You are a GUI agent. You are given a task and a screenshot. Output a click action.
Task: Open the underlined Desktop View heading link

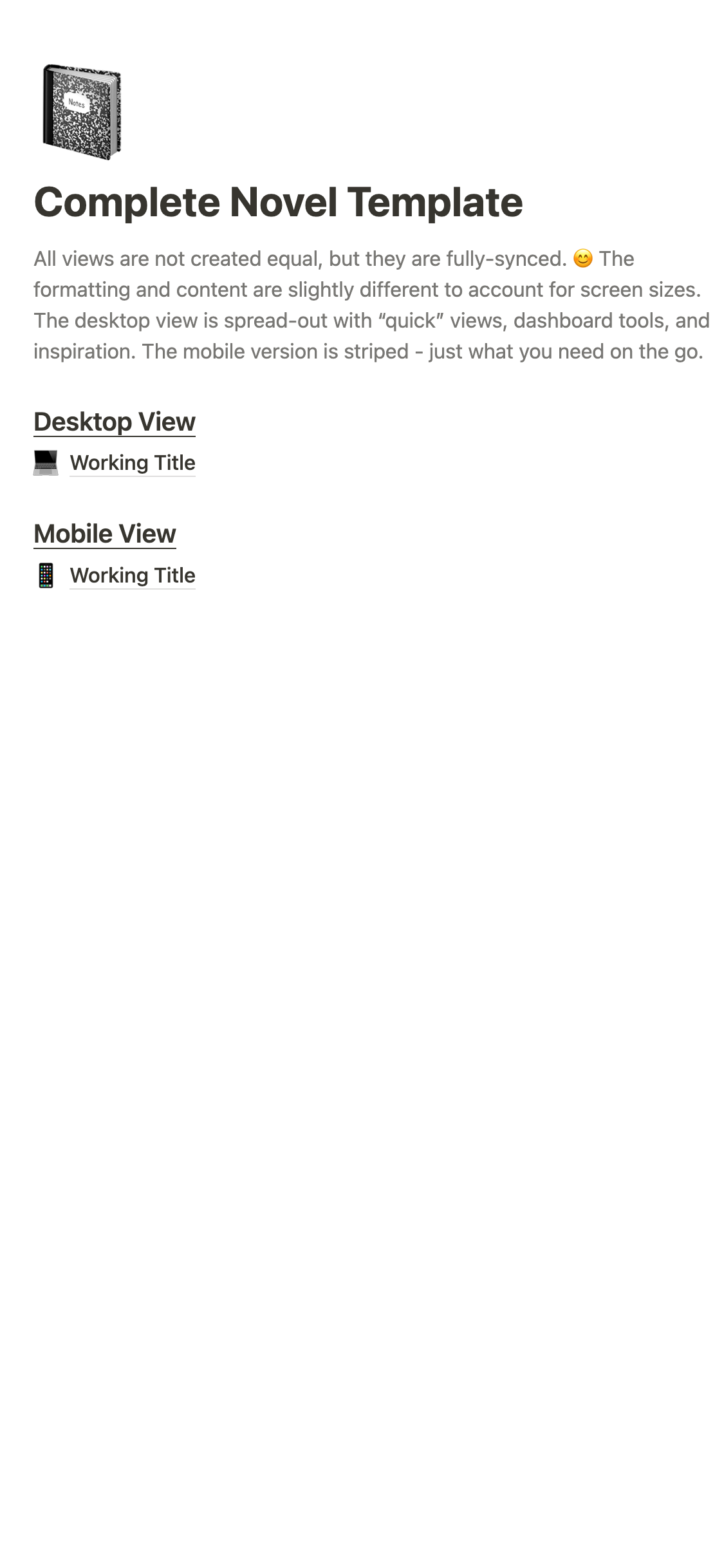point(115,422)
